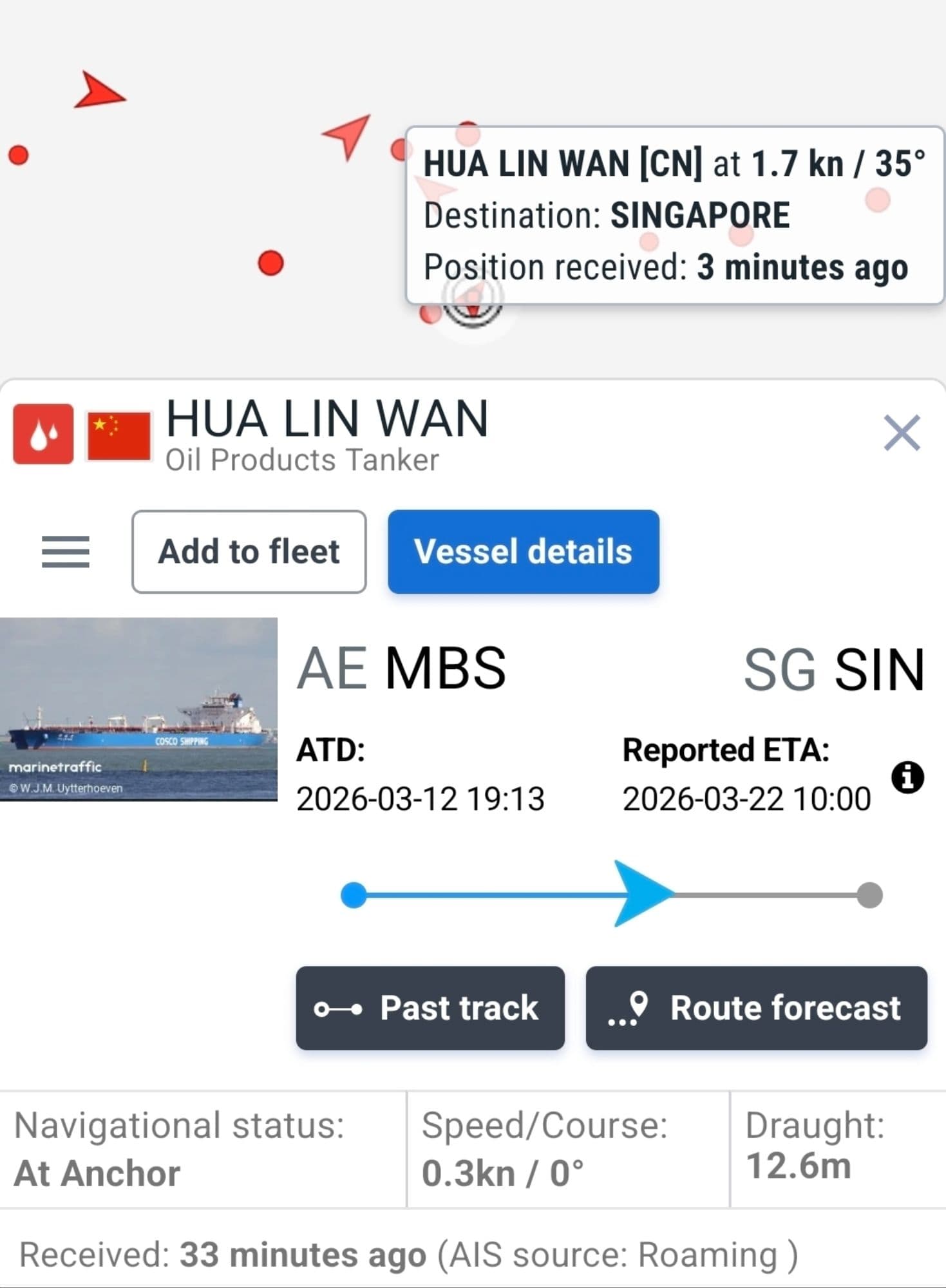The width and height of the screenshot is (946, 1288).
Task: Open the hamburger menu beside Add to fleet
Action: 66,552
